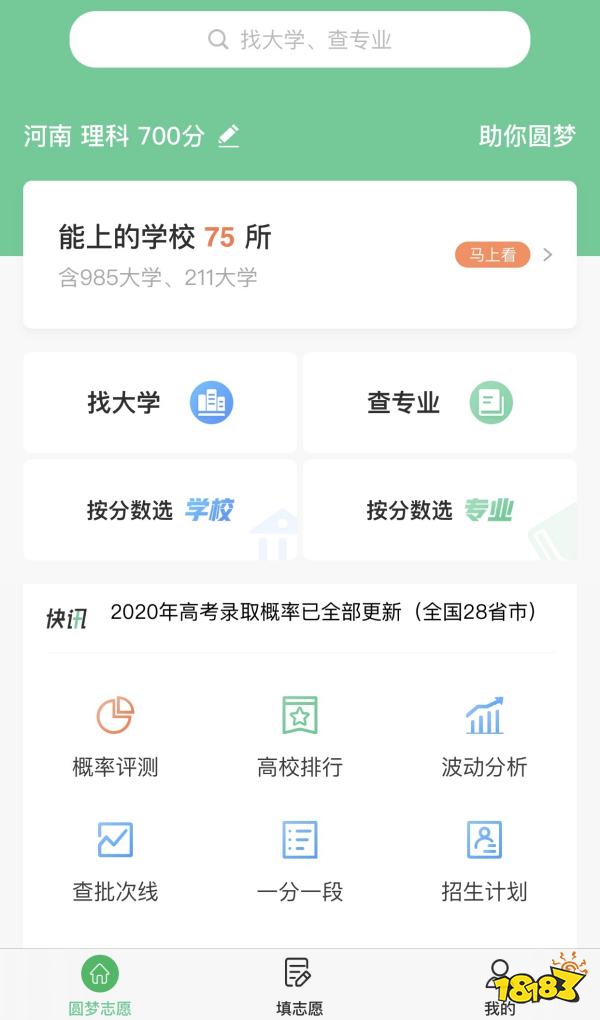
Task: Select 按分数选专业
Action: coord(439,510)
